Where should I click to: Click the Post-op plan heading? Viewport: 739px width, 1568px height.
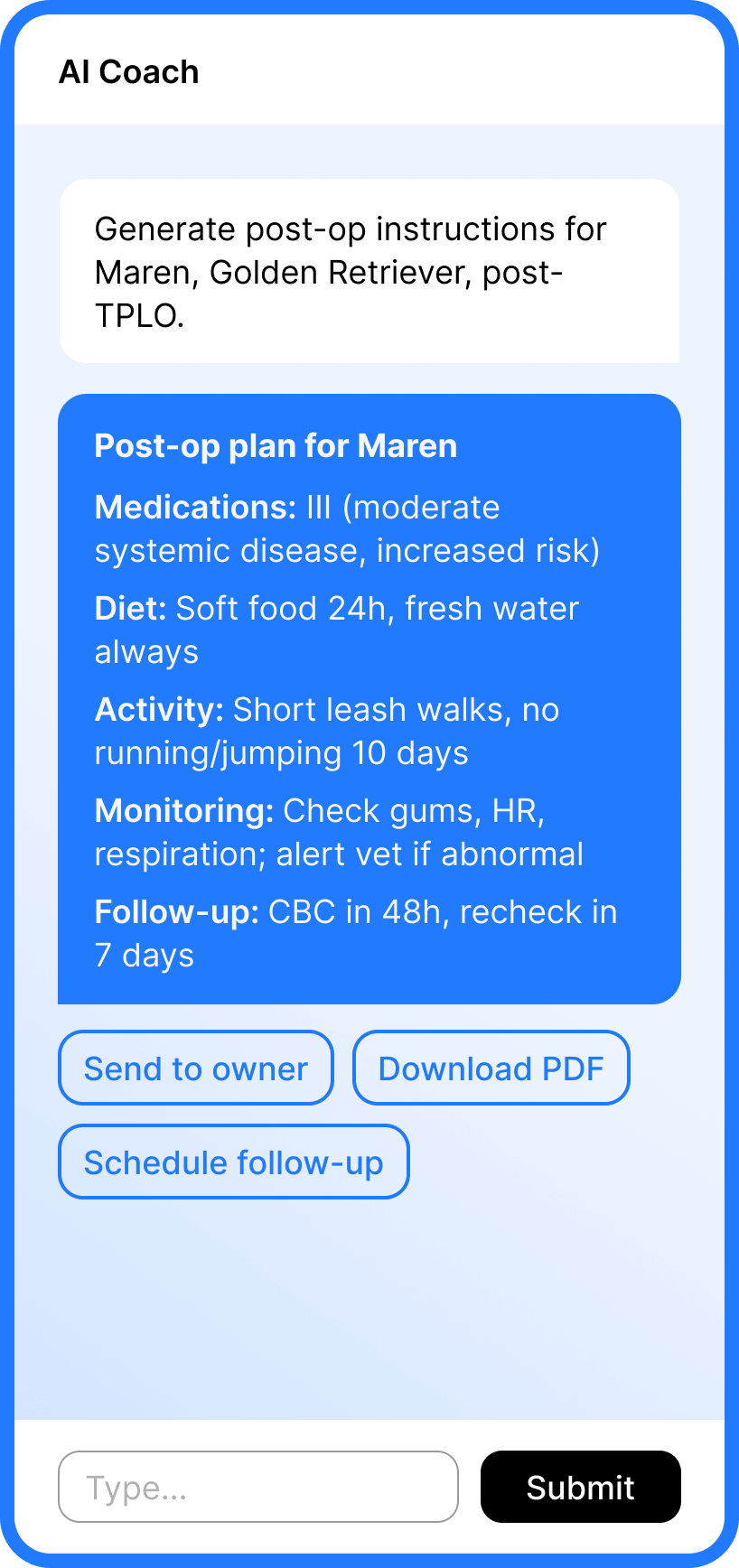click(276, 445)
